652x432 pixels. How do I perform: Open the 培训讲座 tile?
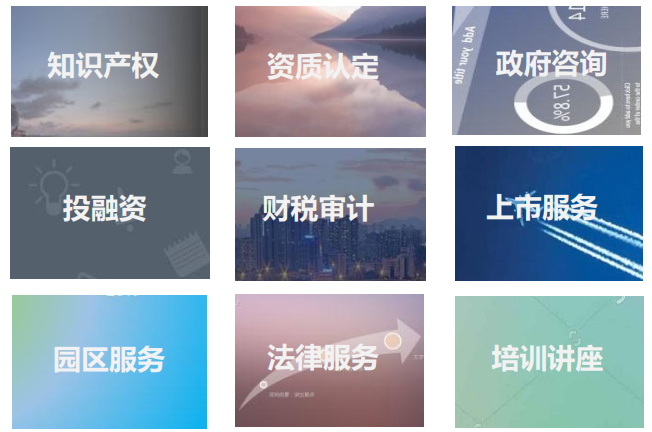[547, 361]
